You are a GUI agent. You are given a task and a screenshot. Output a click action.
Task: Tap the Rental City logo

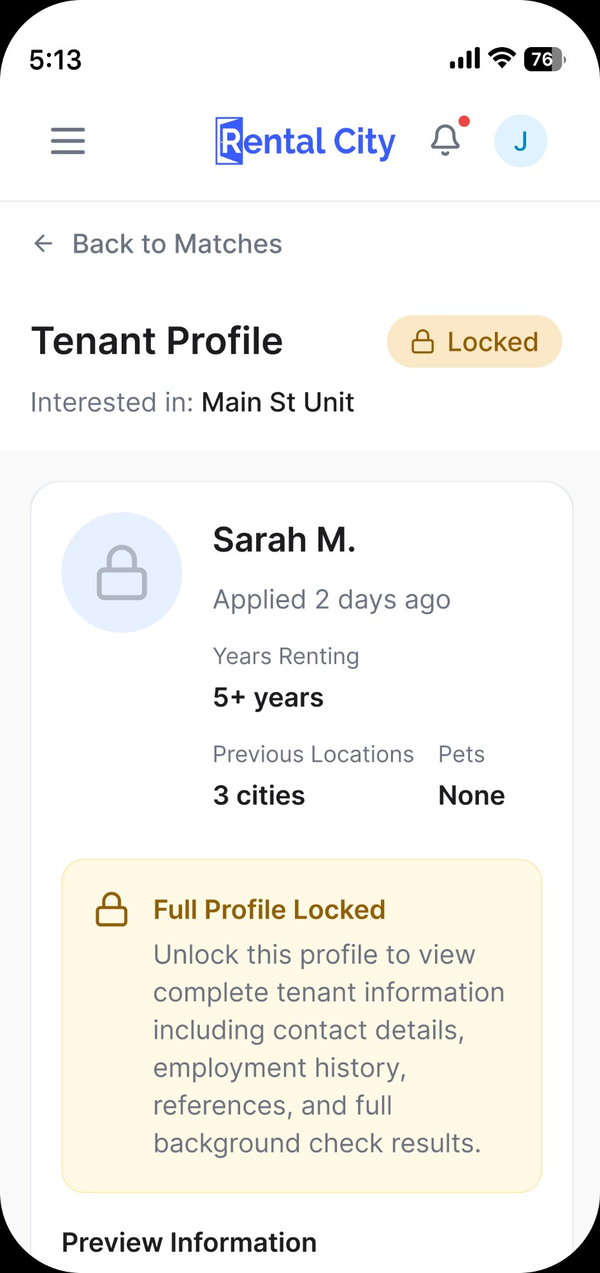click(x=305, y=141)
